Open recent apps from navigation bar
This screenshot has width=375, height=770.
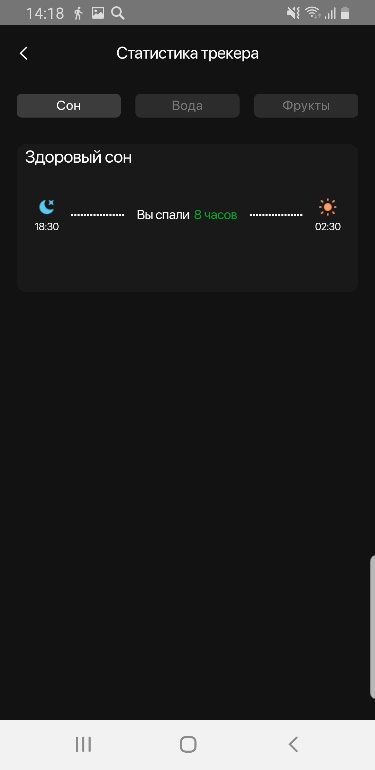click(x=83, y=744)
